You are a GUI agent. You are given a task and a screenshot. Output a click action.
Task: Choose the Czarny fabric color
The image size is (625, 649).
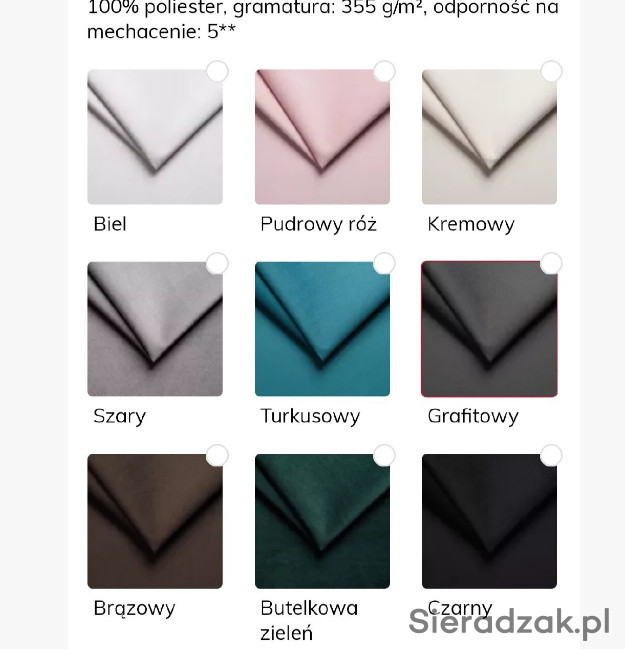coord(489,521)
